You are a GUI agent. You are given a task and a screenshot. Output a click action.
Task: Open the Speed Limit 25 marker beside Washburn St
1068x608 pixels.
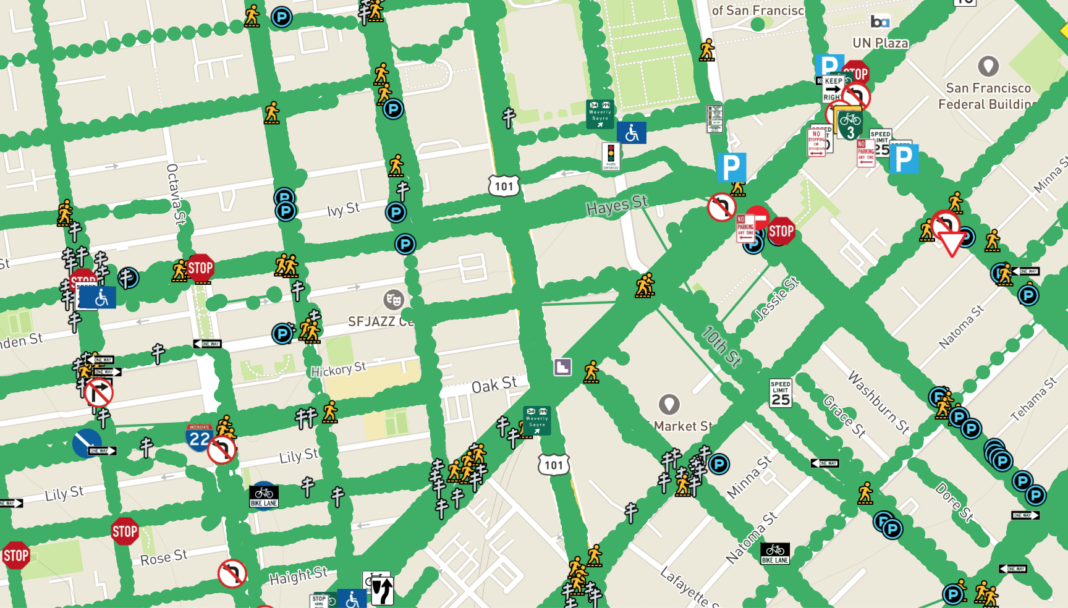click(781, 392)
